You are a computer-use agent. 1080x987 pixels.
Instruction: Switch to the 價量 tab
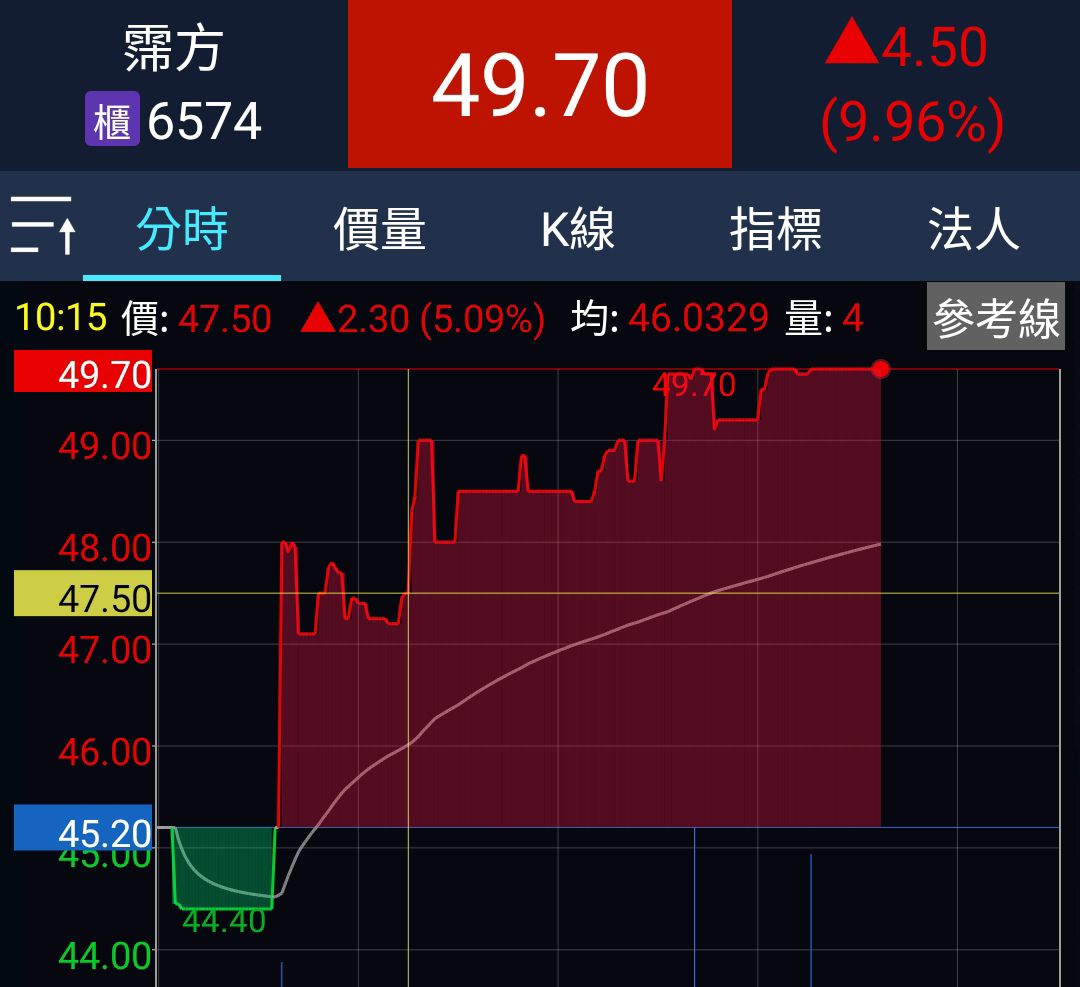point(379,228)
